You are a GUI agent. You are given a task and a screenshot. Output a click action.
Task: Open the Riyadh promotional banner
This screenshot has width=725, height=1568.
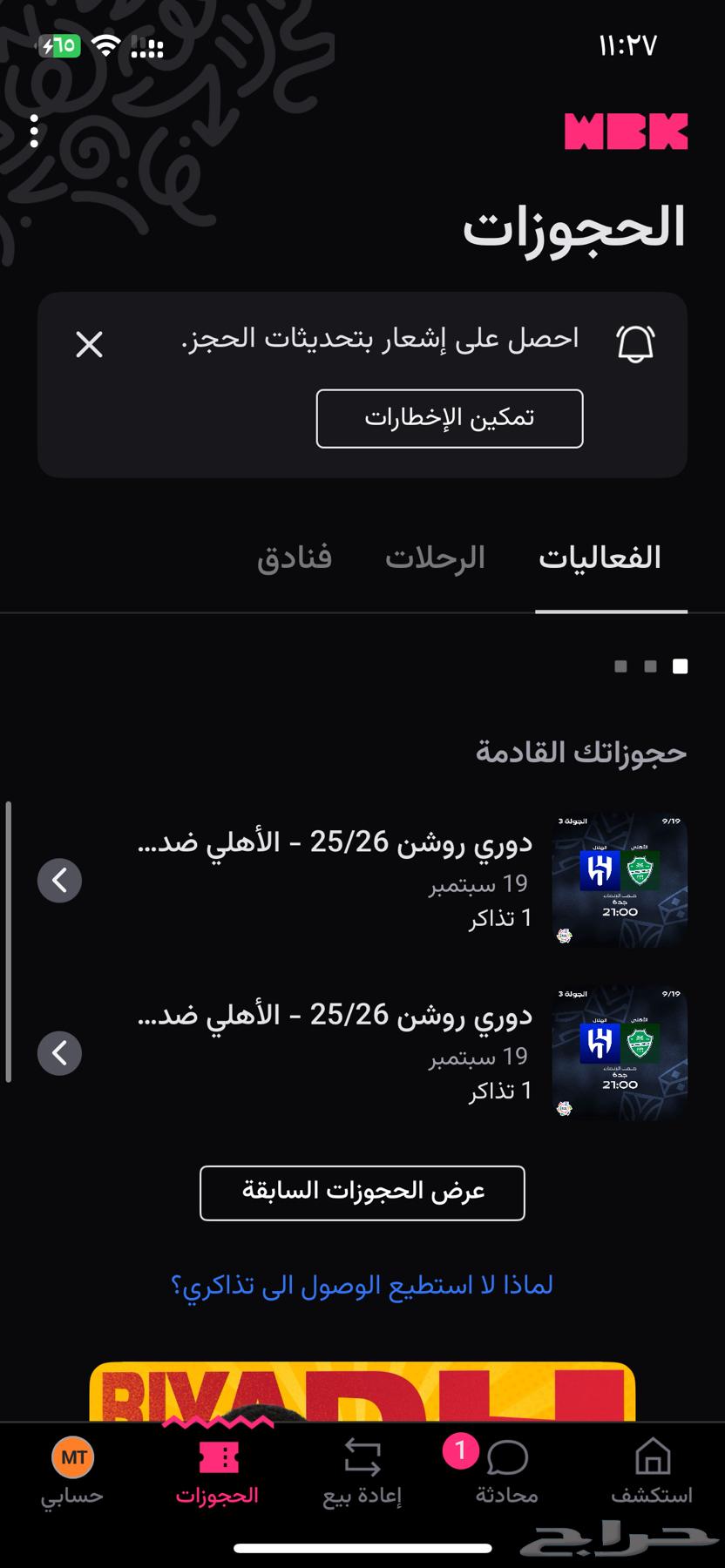(362, 1392)
